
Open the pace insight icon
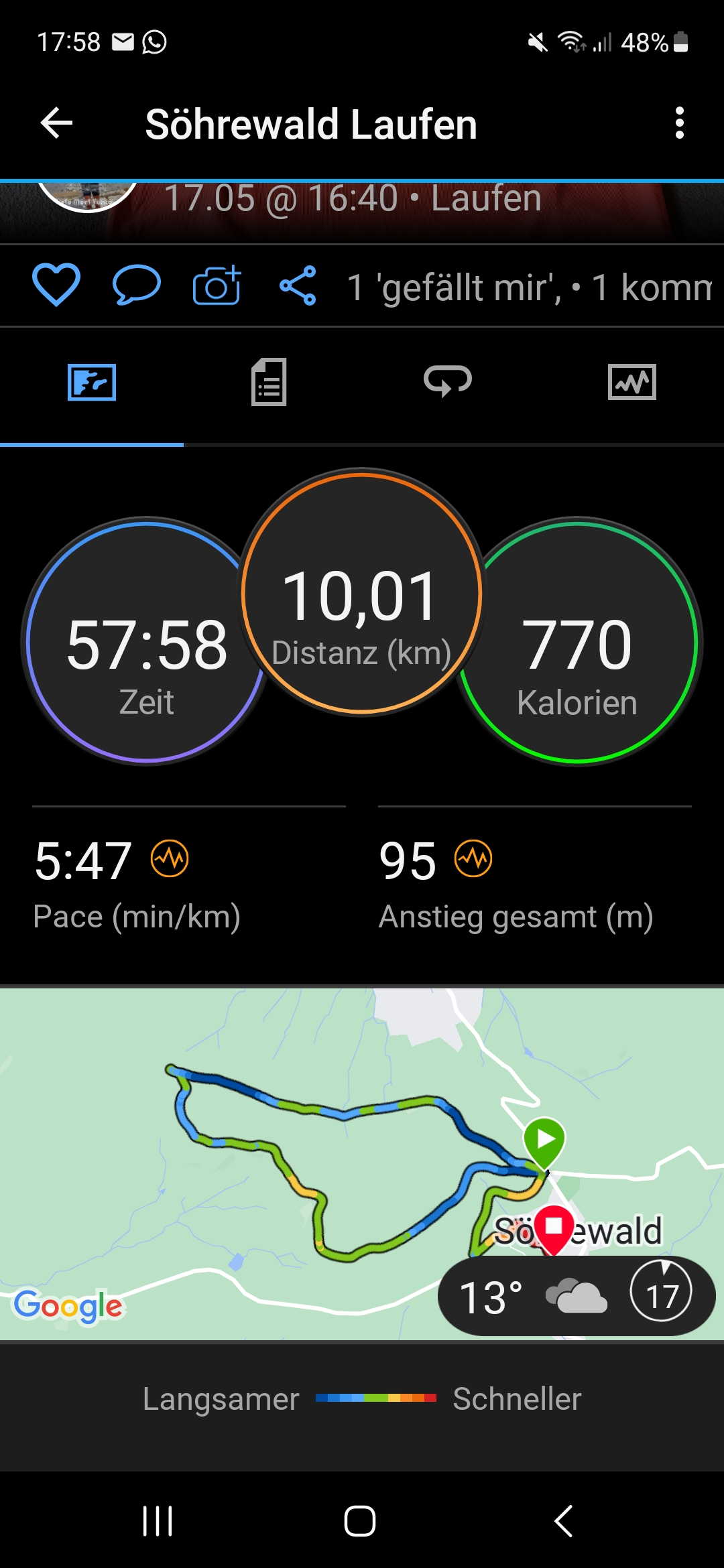[170, 858]
